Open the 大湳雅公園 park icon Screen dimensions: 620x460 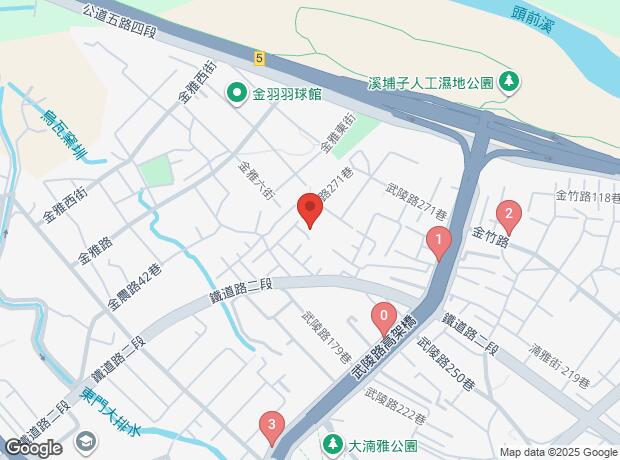[x=333, y=445]
